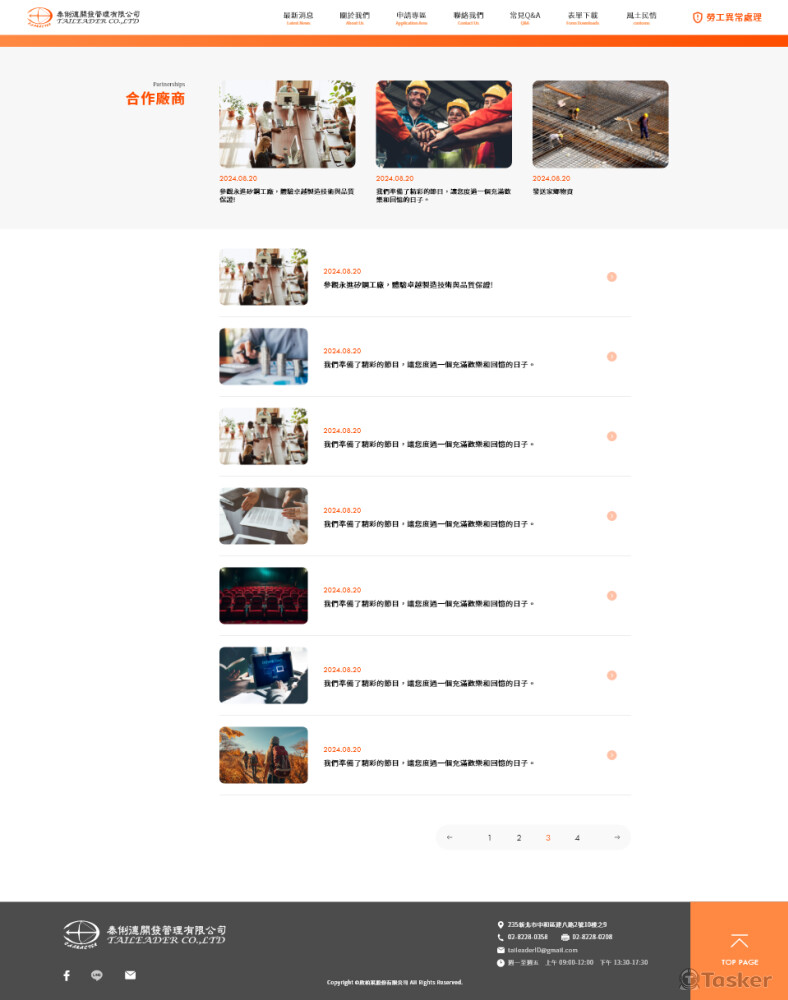Open the Facebook icon in the footer
This screenshot has width=788, height=1000.
click(x=67, y=975)
